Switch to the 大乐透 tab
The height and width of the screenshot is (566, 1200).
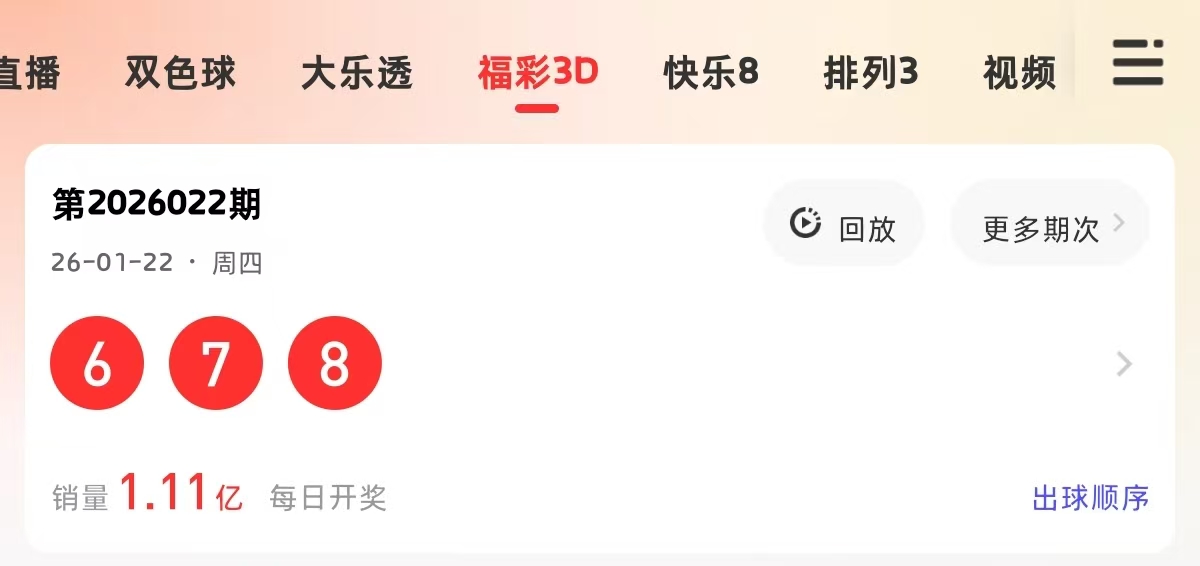coord(357,73)
